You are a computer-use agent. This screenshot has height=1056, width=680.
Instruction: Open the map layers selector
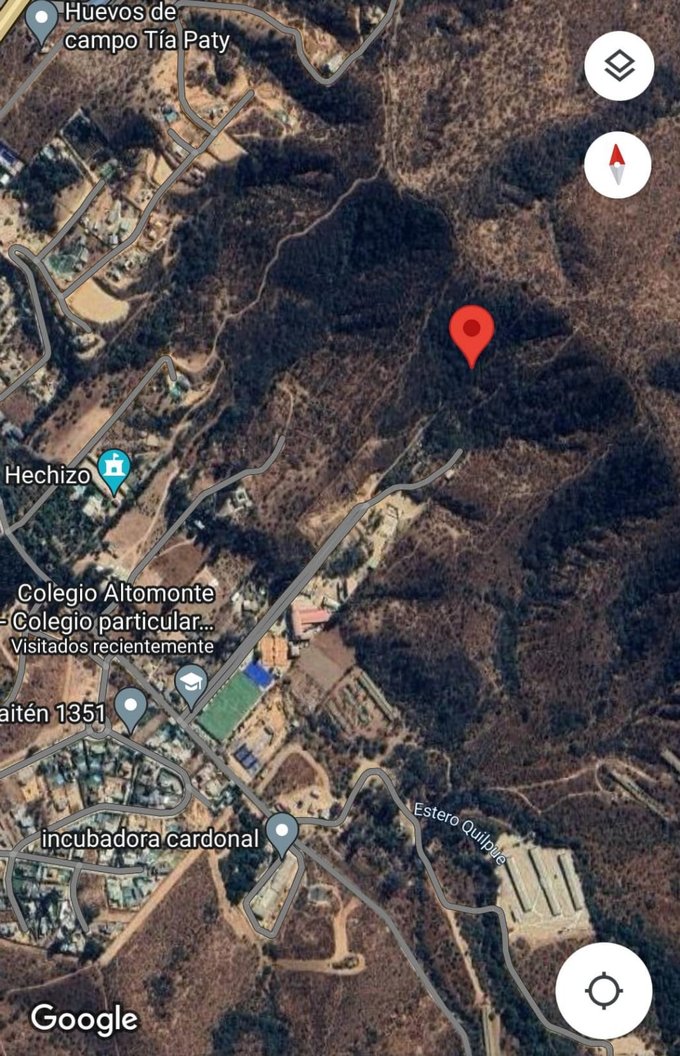coord(619,66)
